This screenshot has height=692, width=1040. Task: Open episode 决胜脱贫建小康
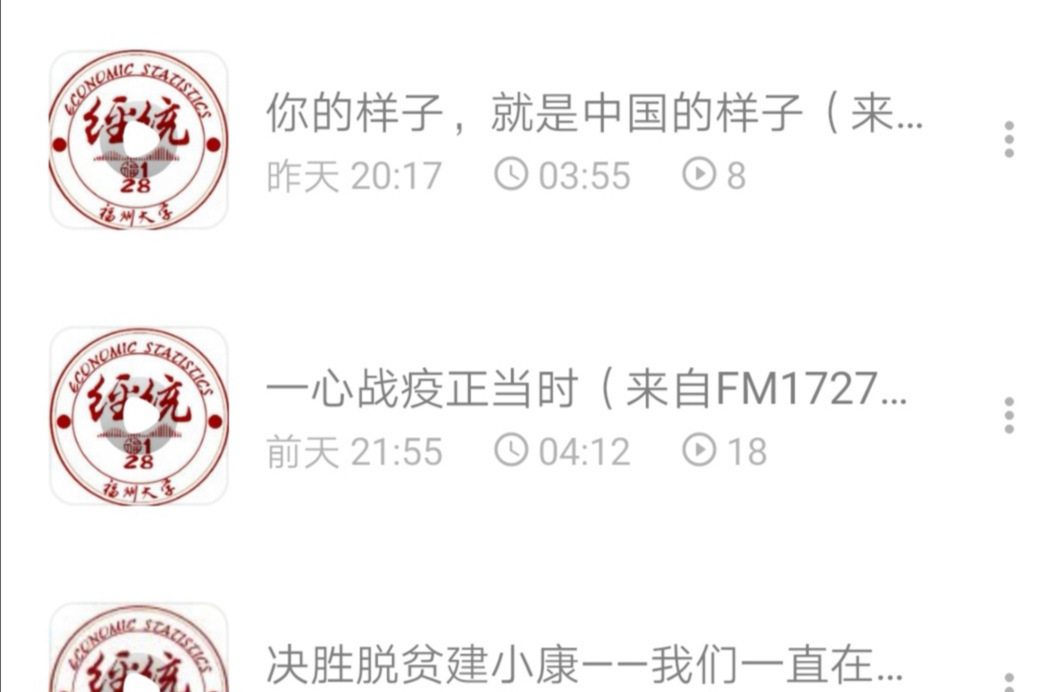click(586, 664)
